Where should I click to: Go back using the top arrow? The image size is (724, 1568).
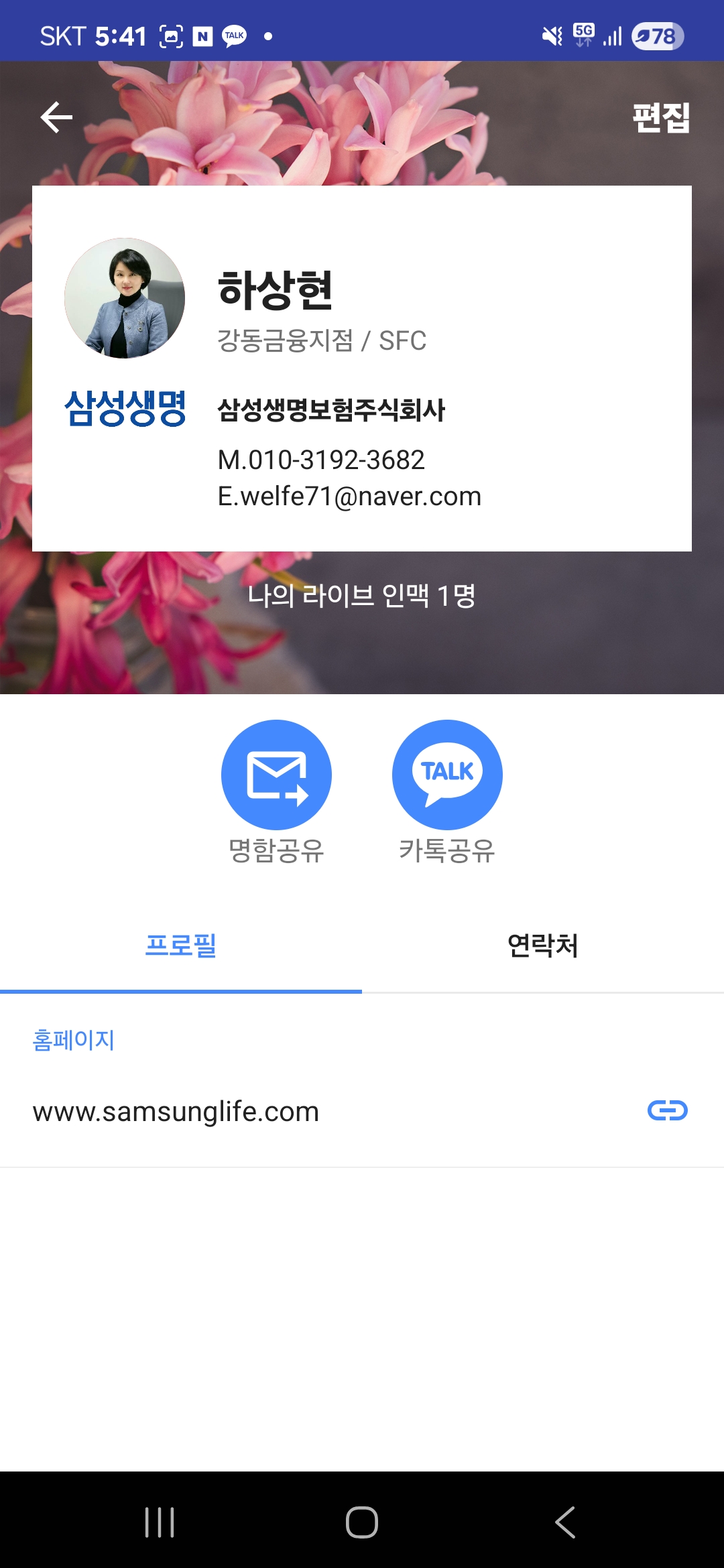[56, 117]
